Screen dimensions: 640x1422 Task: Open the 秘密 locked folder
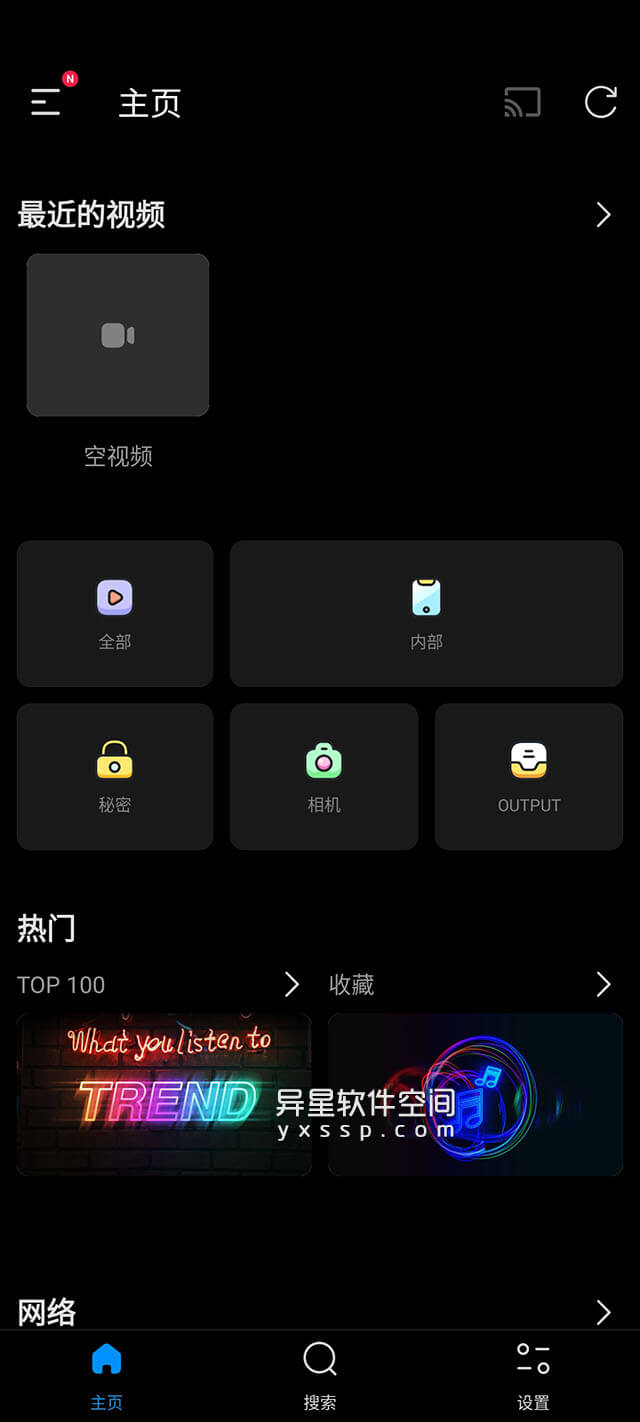pyautogui.click(x=115, y=776)
